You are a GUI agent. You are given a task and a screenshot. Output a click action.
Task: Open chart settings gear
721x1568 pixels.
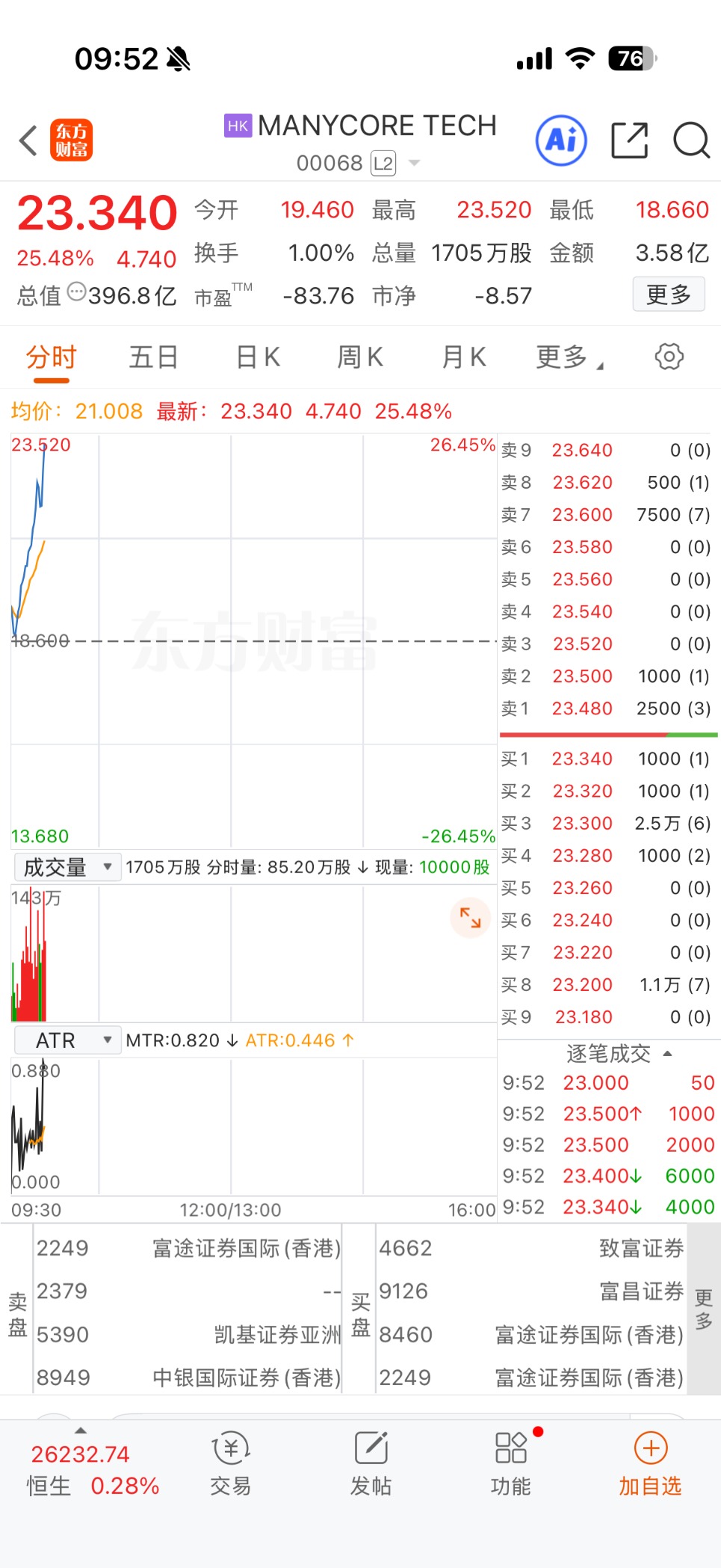(669, 357)
